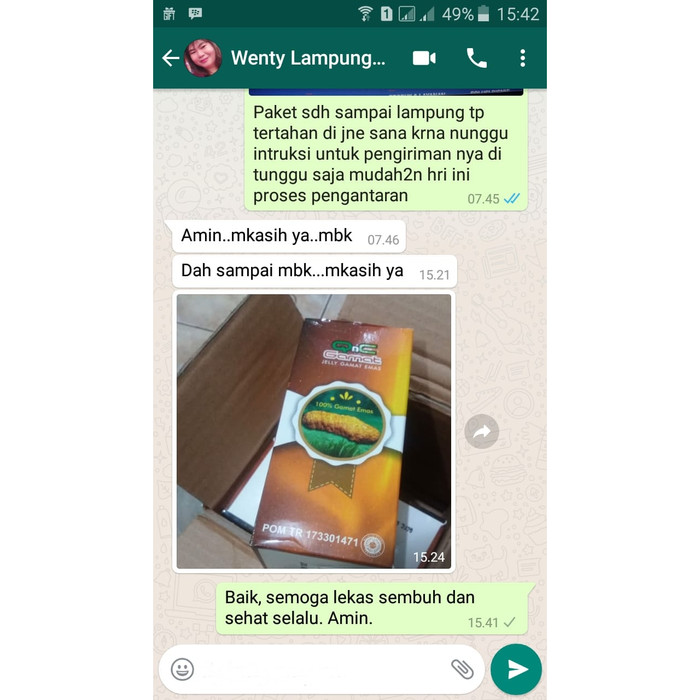Start a video call with Wenty Lampung
700x700 pixels.
tap(424, 58)
